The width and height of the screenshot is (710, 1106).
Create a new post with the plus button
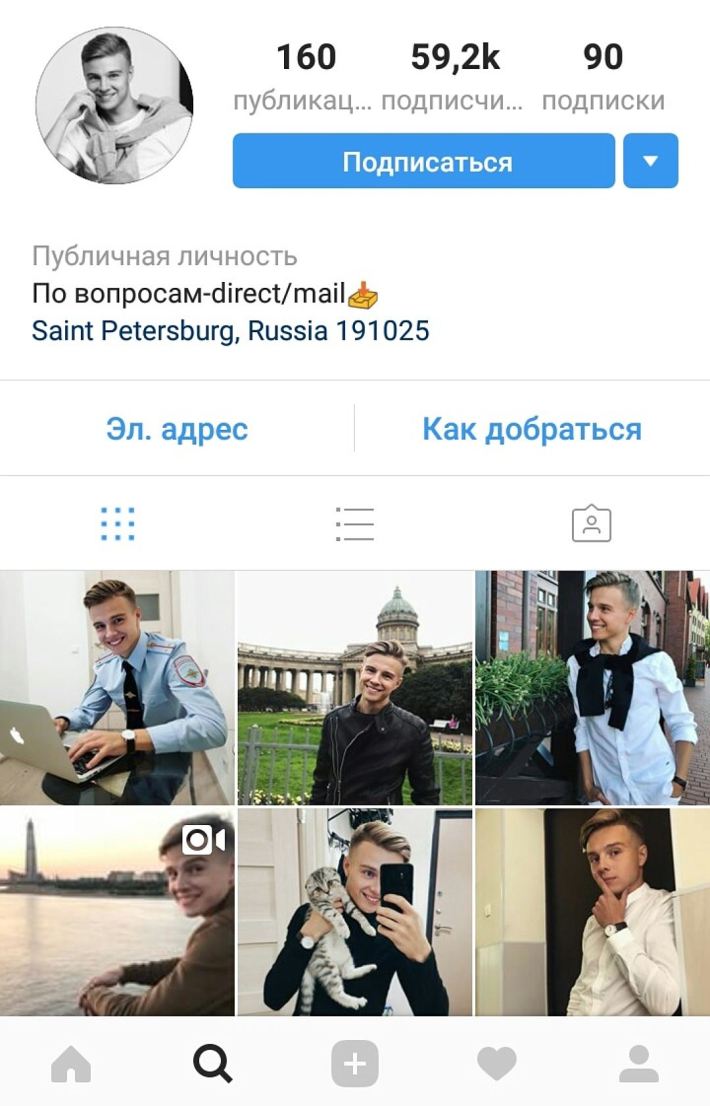point(355,1064)
